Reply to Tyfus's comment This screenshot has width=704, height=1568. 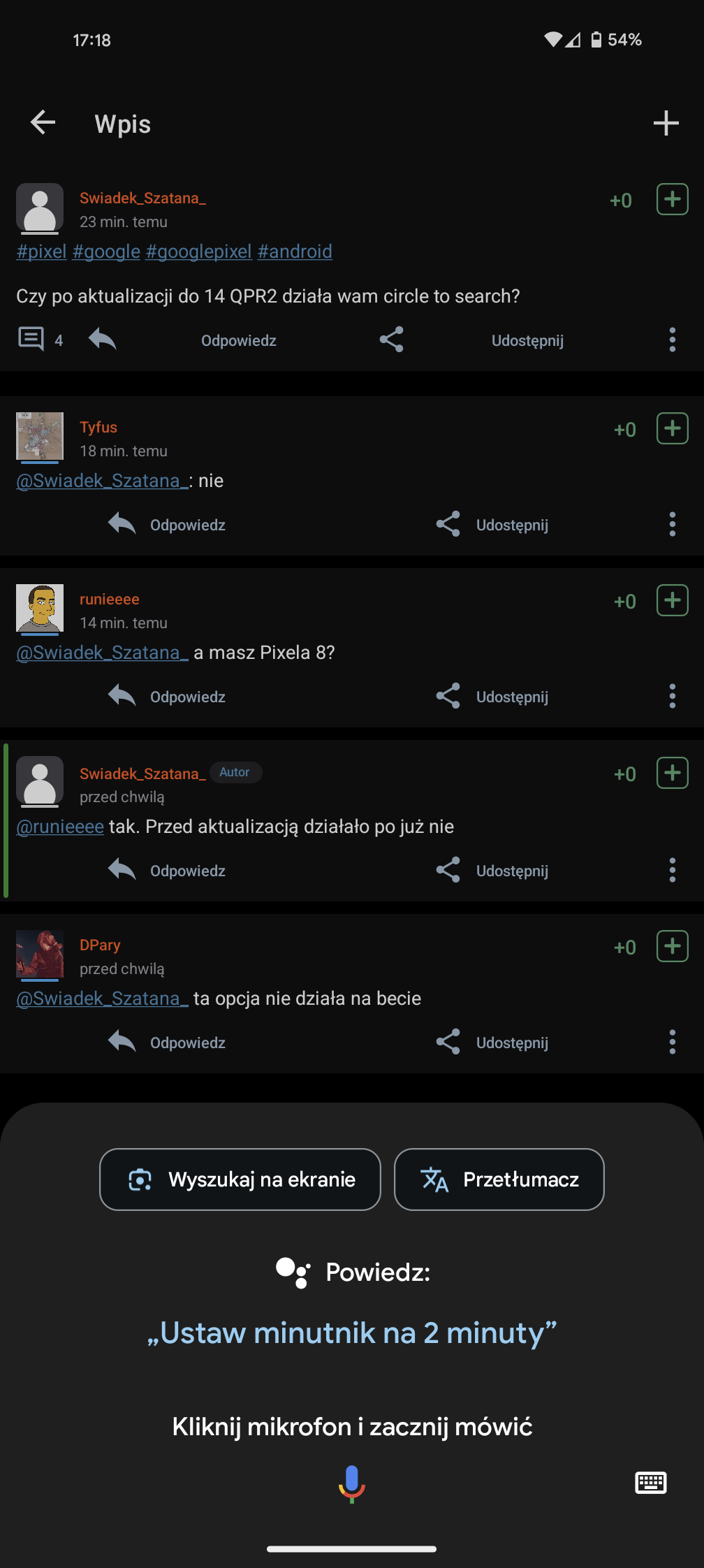click(187, 525)
